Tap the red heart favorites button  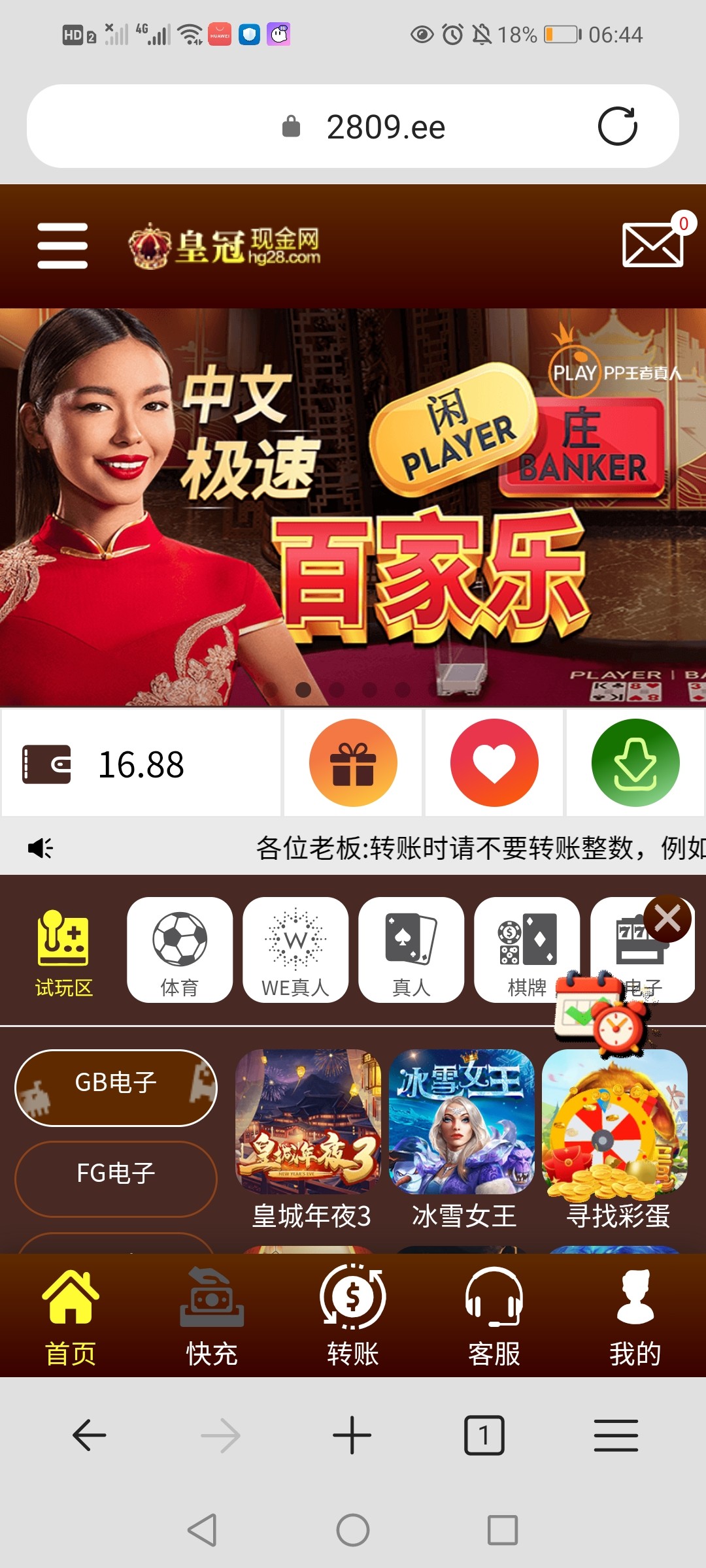click(x=494, y=763)
